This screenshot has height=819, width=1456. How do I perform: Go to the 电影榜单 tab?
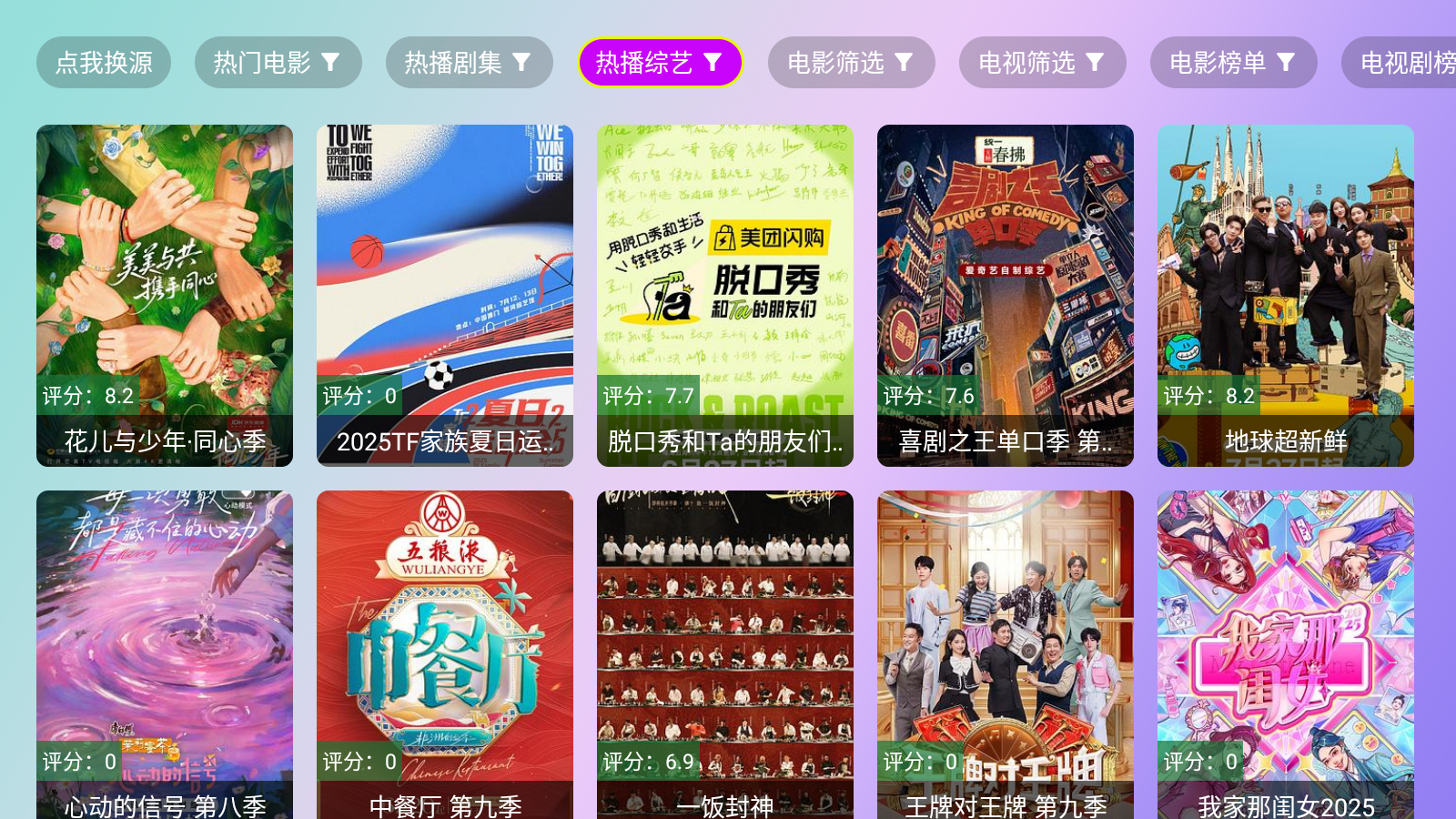pyautogui.click(x=1233, y=63)
